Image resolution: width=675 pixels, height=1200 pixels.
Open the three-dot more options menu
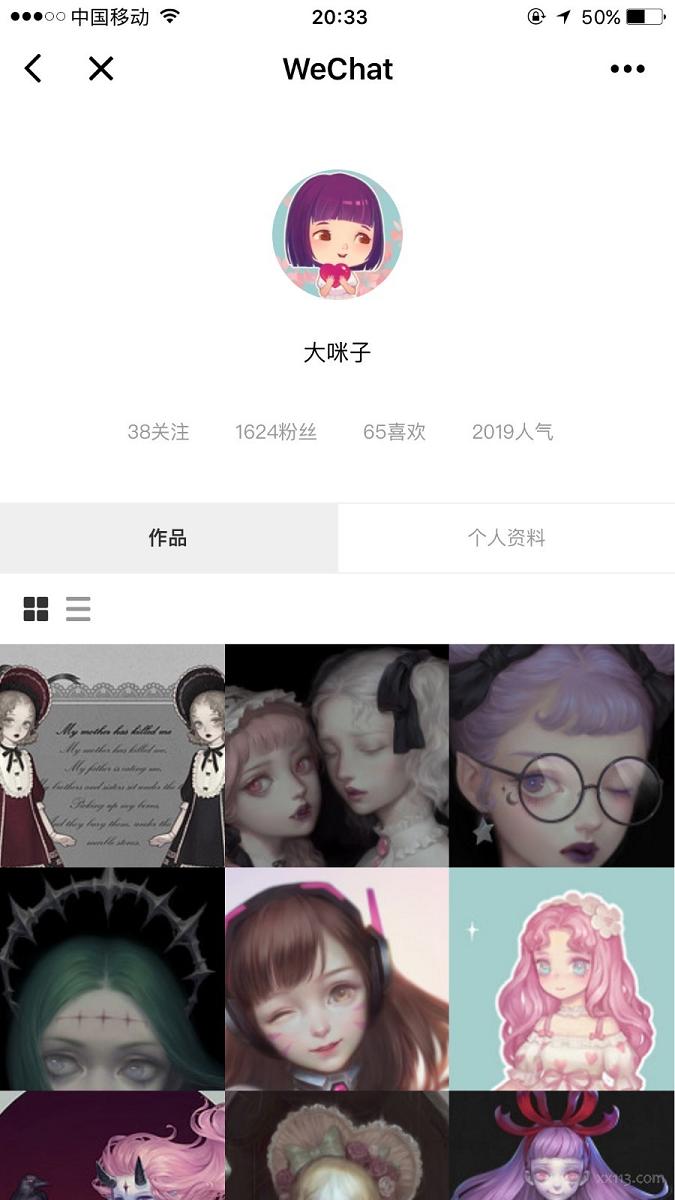coord(627,69)
